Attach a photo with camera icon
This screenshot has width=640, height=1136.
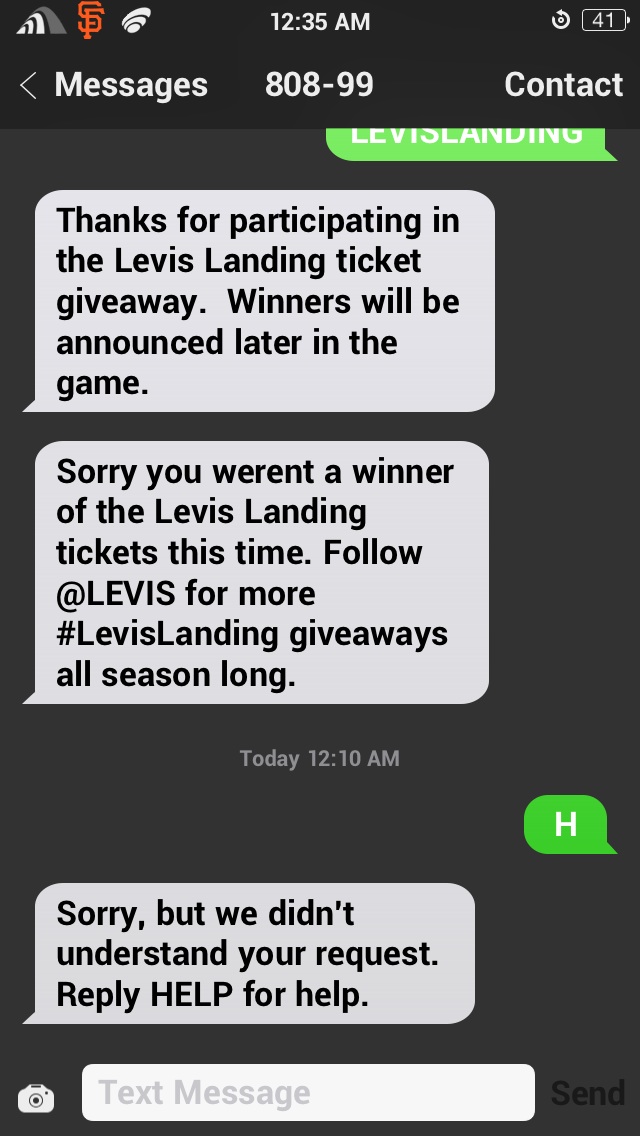click(x=37, y=1097)
